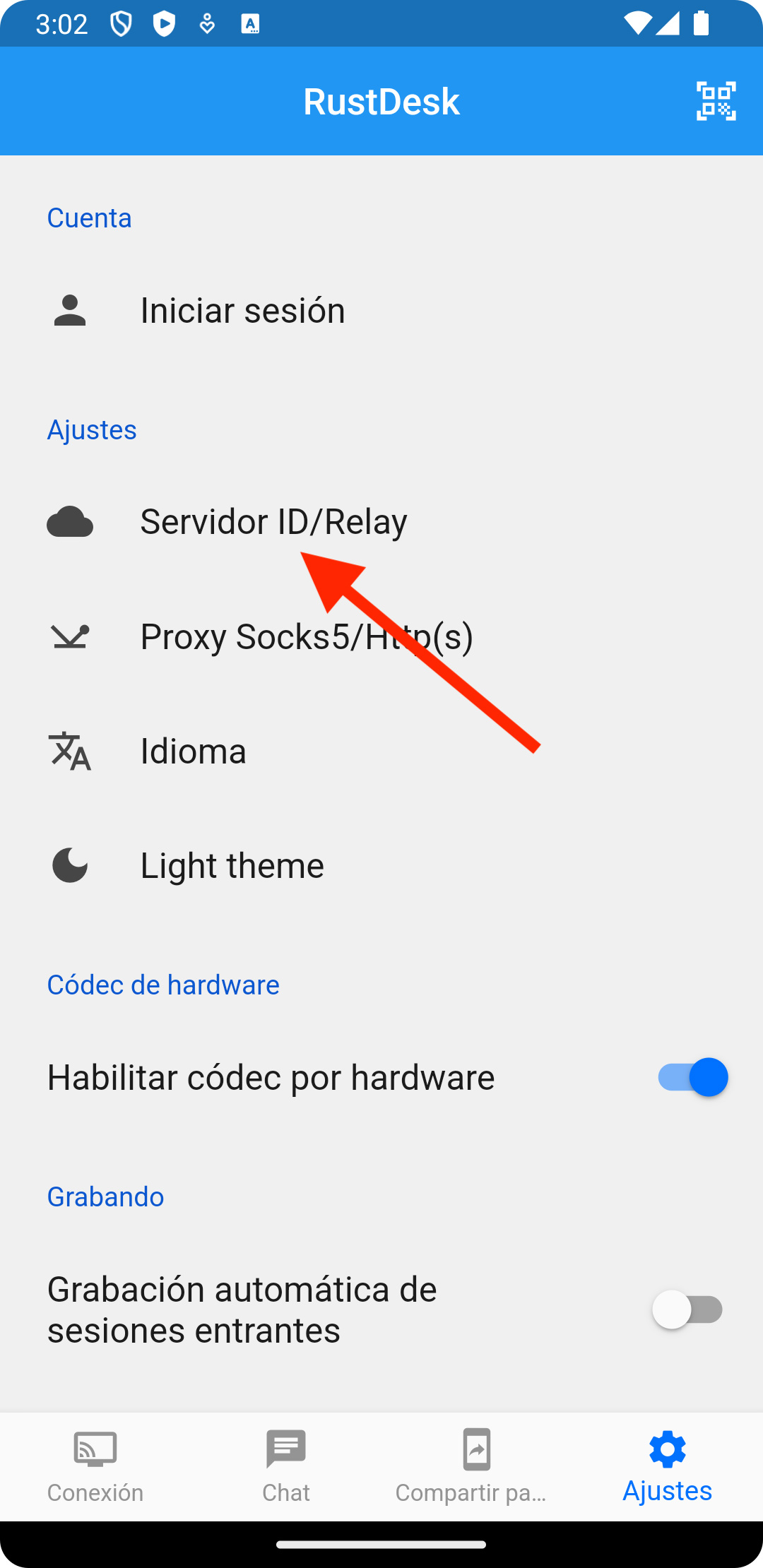
Task: Open the QR code scanner
Action: click(x=716, y=101)
